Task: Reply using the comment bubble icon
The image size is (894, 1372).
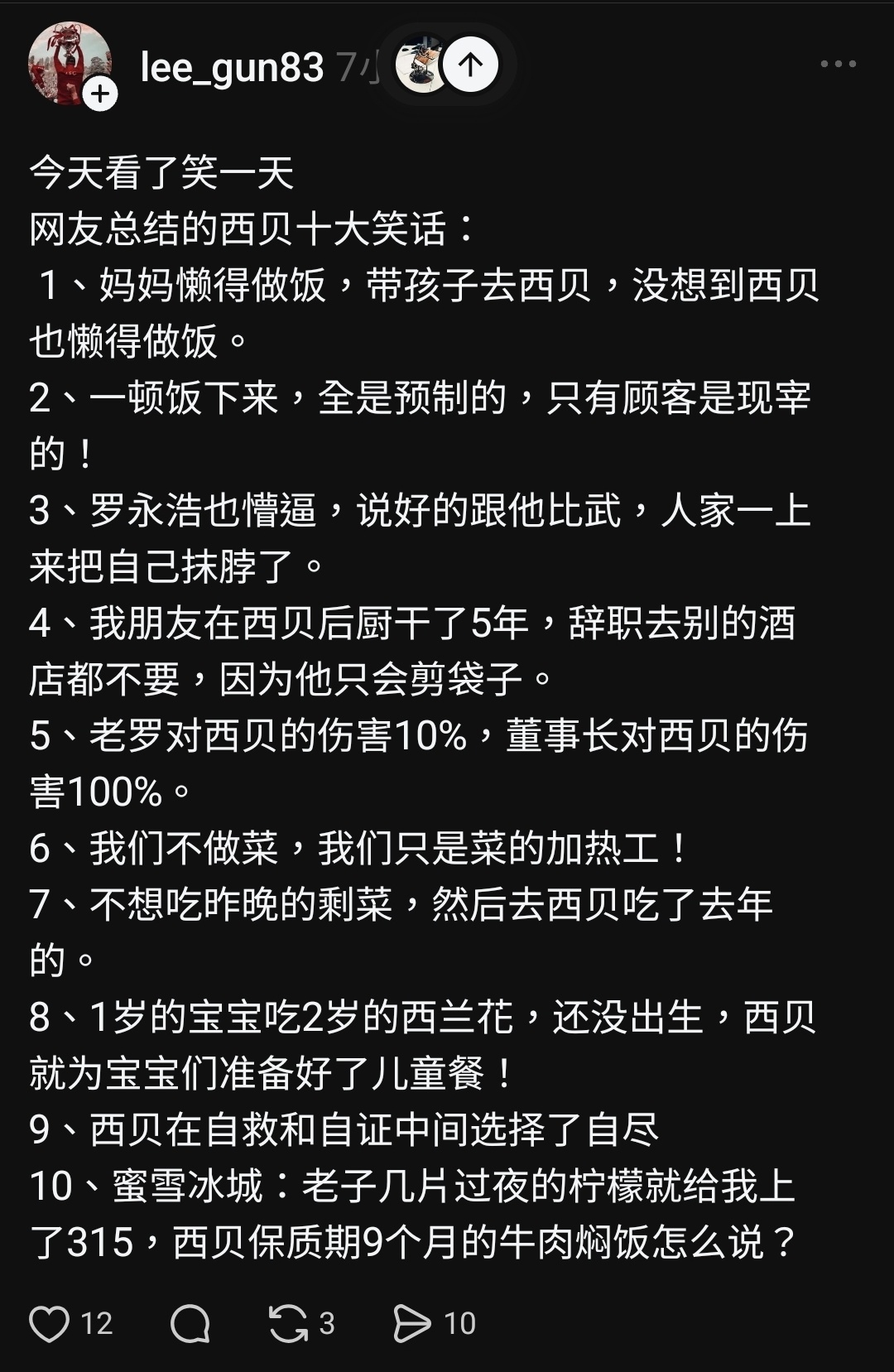Action: point(190,1323)
